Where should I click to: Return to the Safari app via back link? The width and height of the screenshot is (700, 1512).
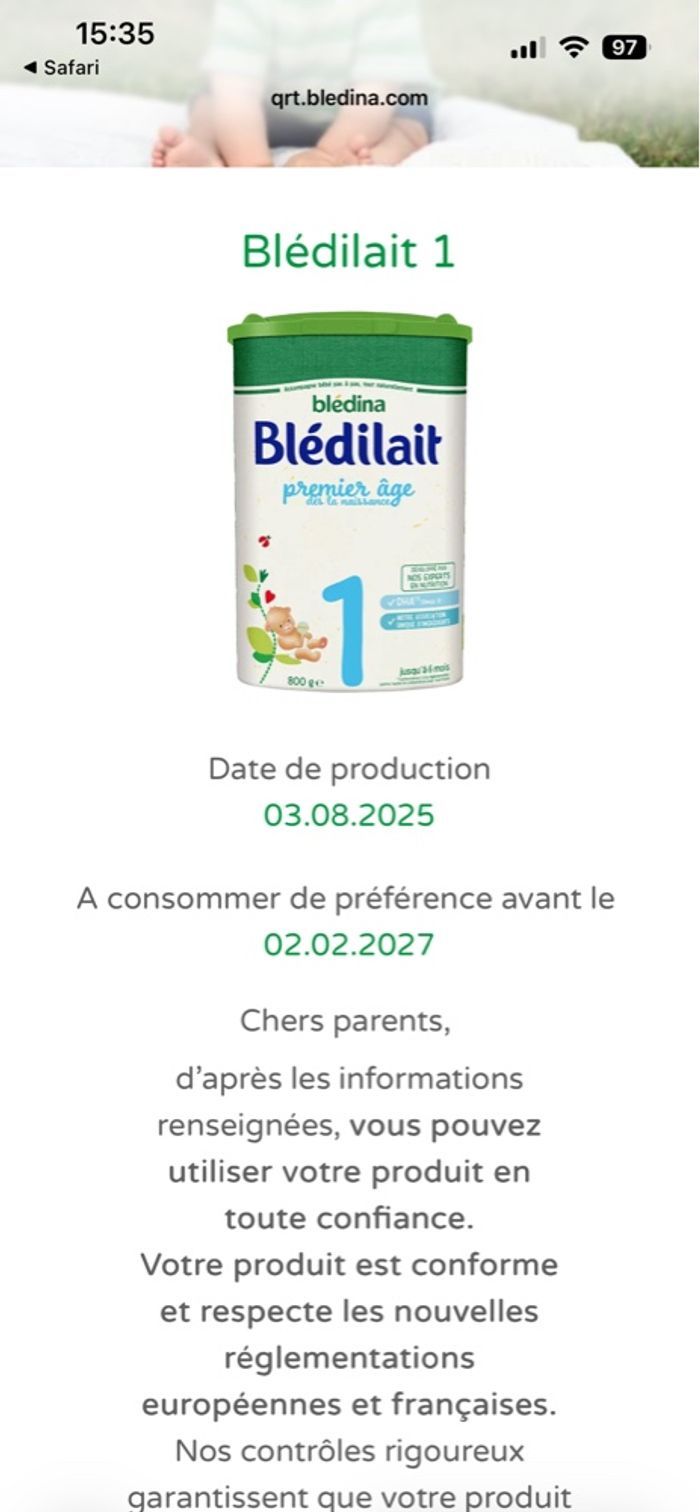60,68
